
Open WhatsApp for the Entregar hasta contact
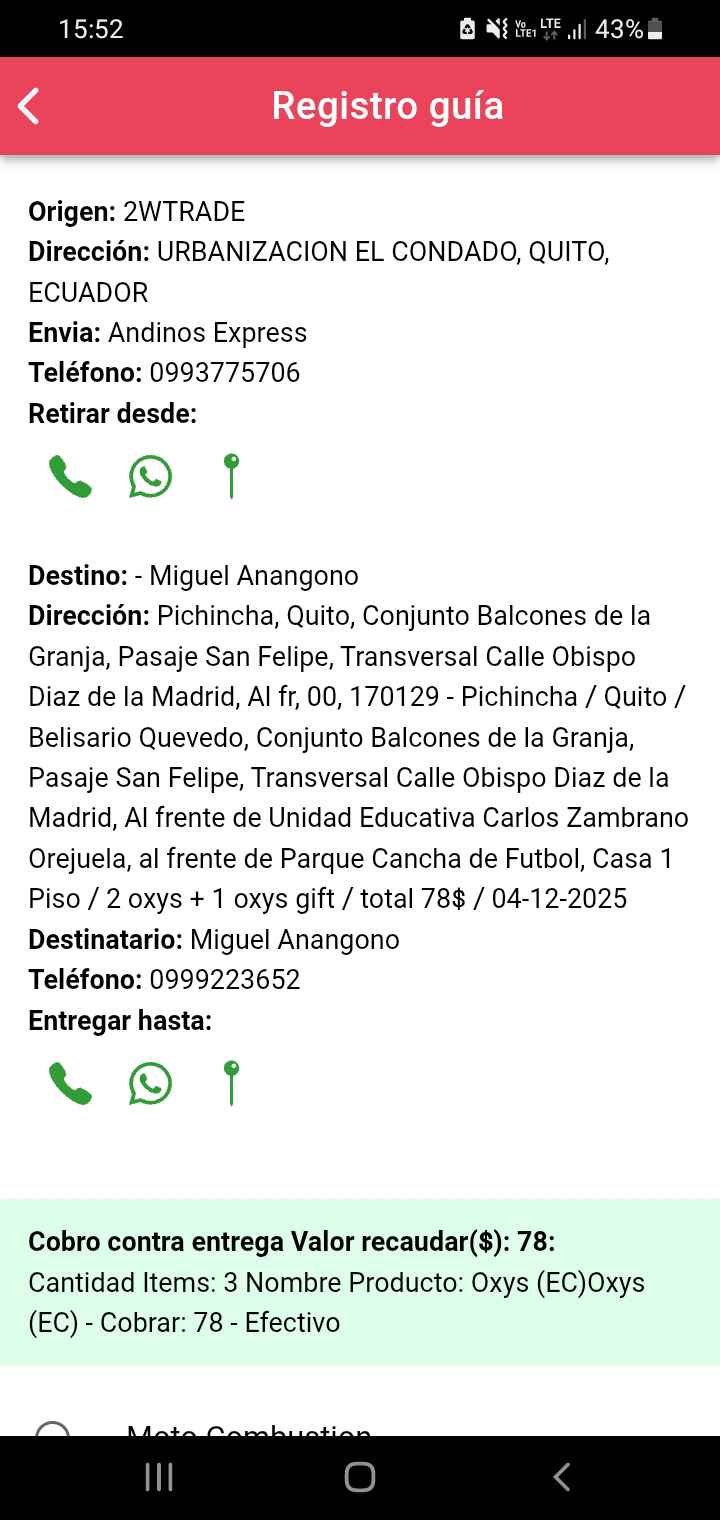(x=150, y=1083)
